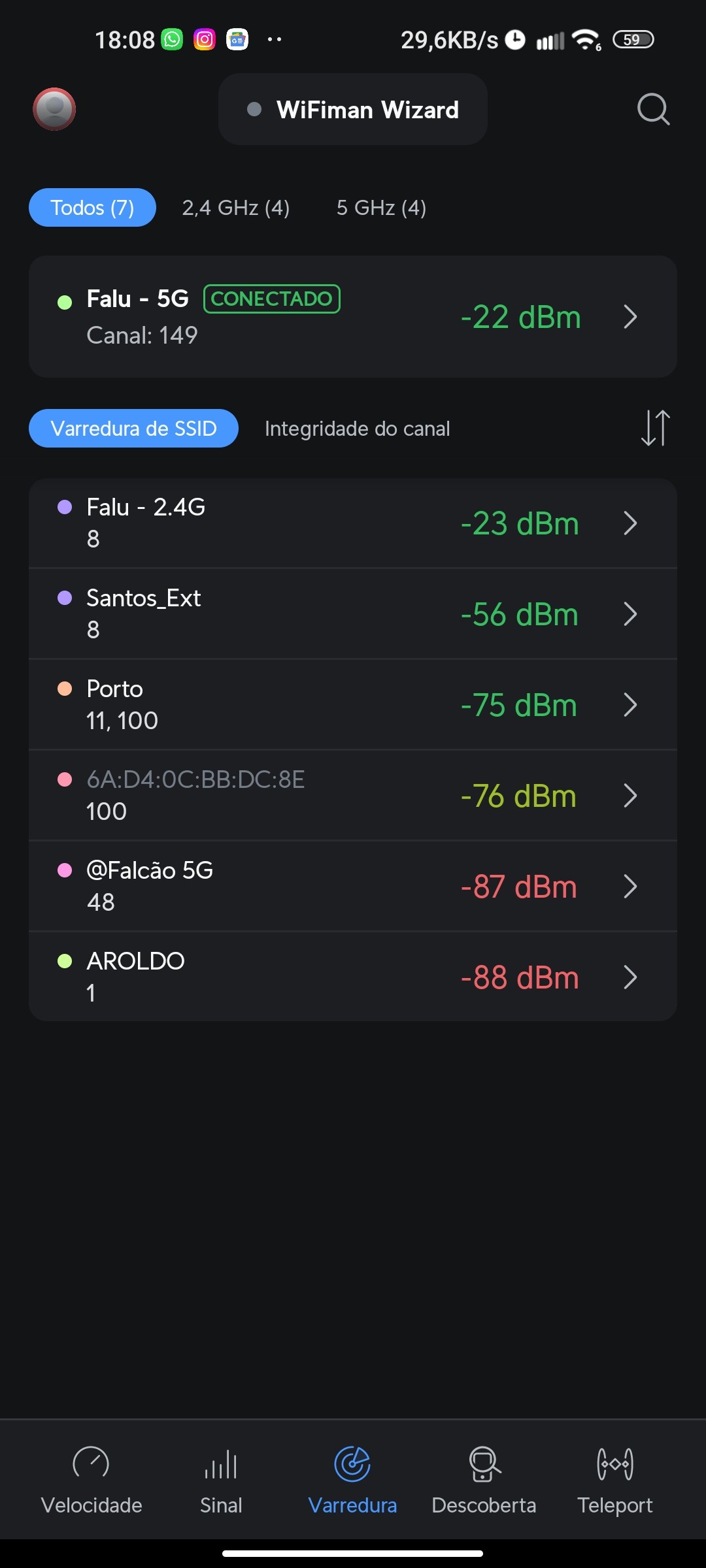
Task: Open the Santos_Ext network details
Action: pos(353,614)
